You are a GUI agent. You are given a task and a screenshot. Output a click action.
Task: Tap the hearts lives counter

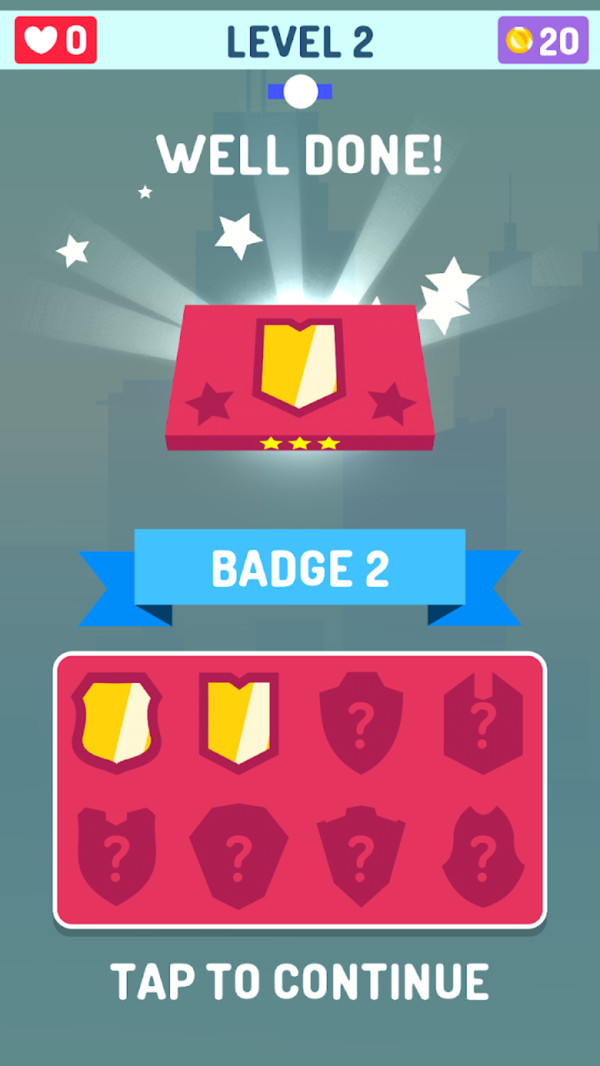(x=56, y=40)
